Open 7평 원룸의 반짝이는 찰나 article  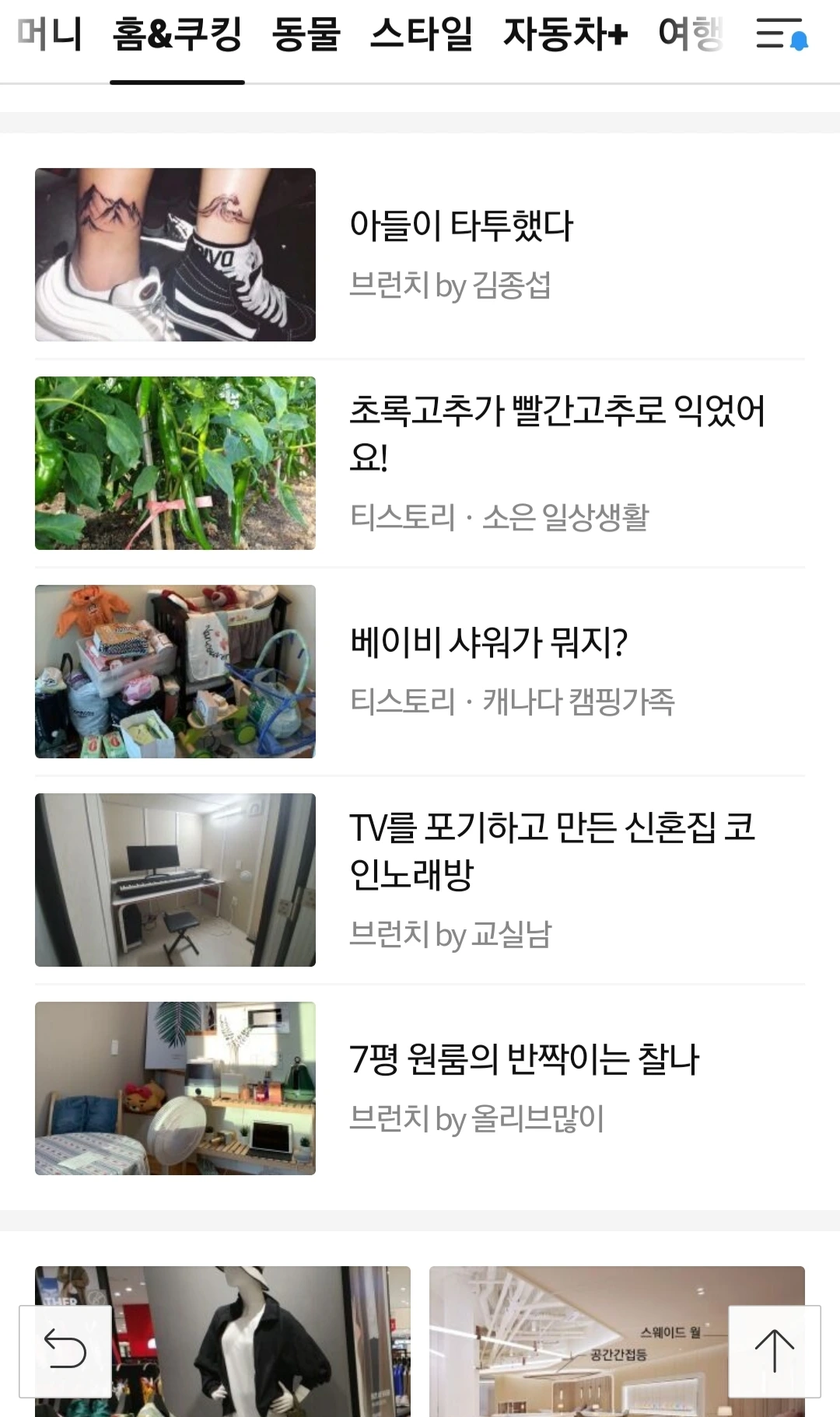524,1060
